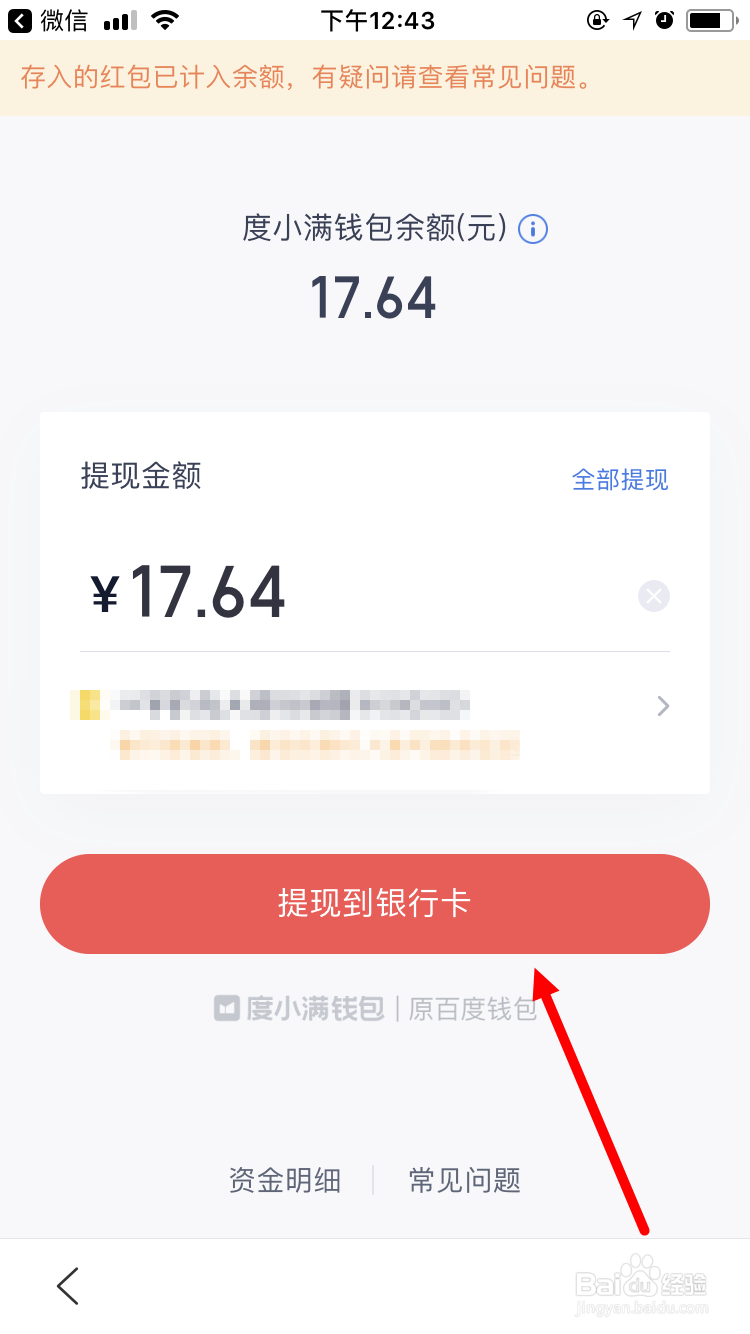
Task: Tap the withdrawal amount ¥17.64 input field
Action: coord(188,592)
